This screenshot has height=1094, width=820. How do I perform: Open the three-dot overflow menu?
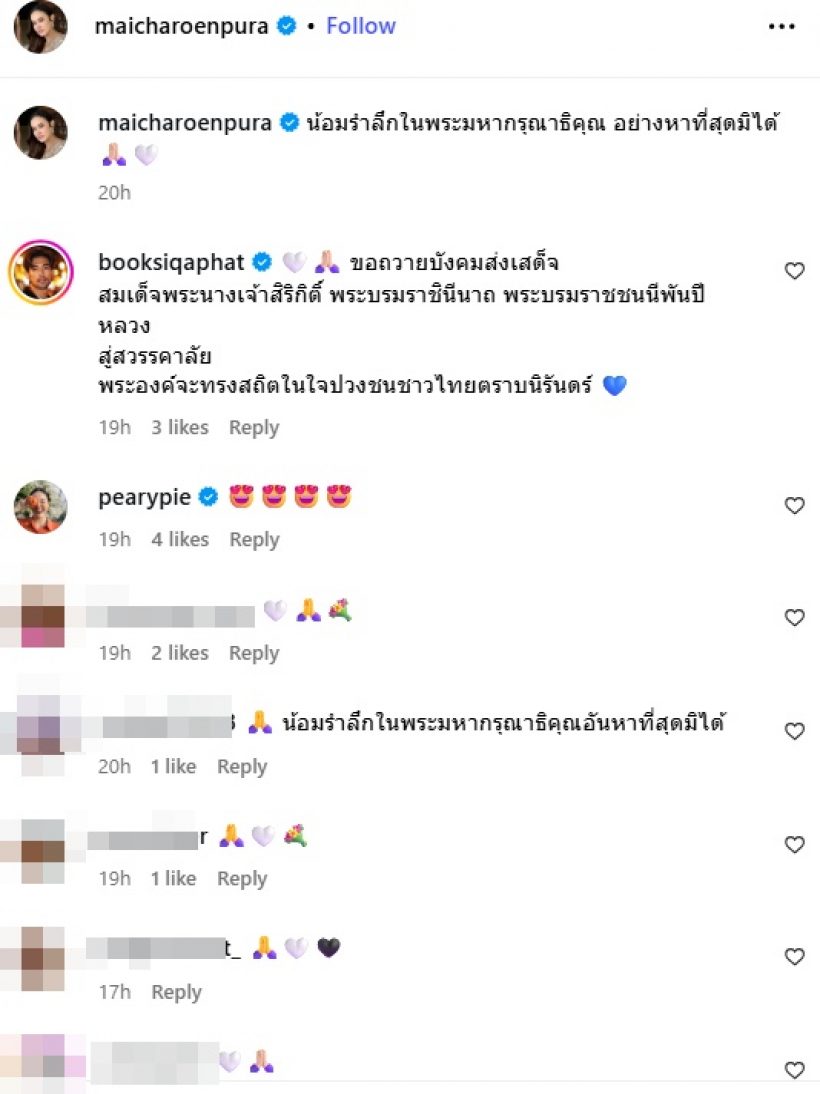(x=781, y=27)
